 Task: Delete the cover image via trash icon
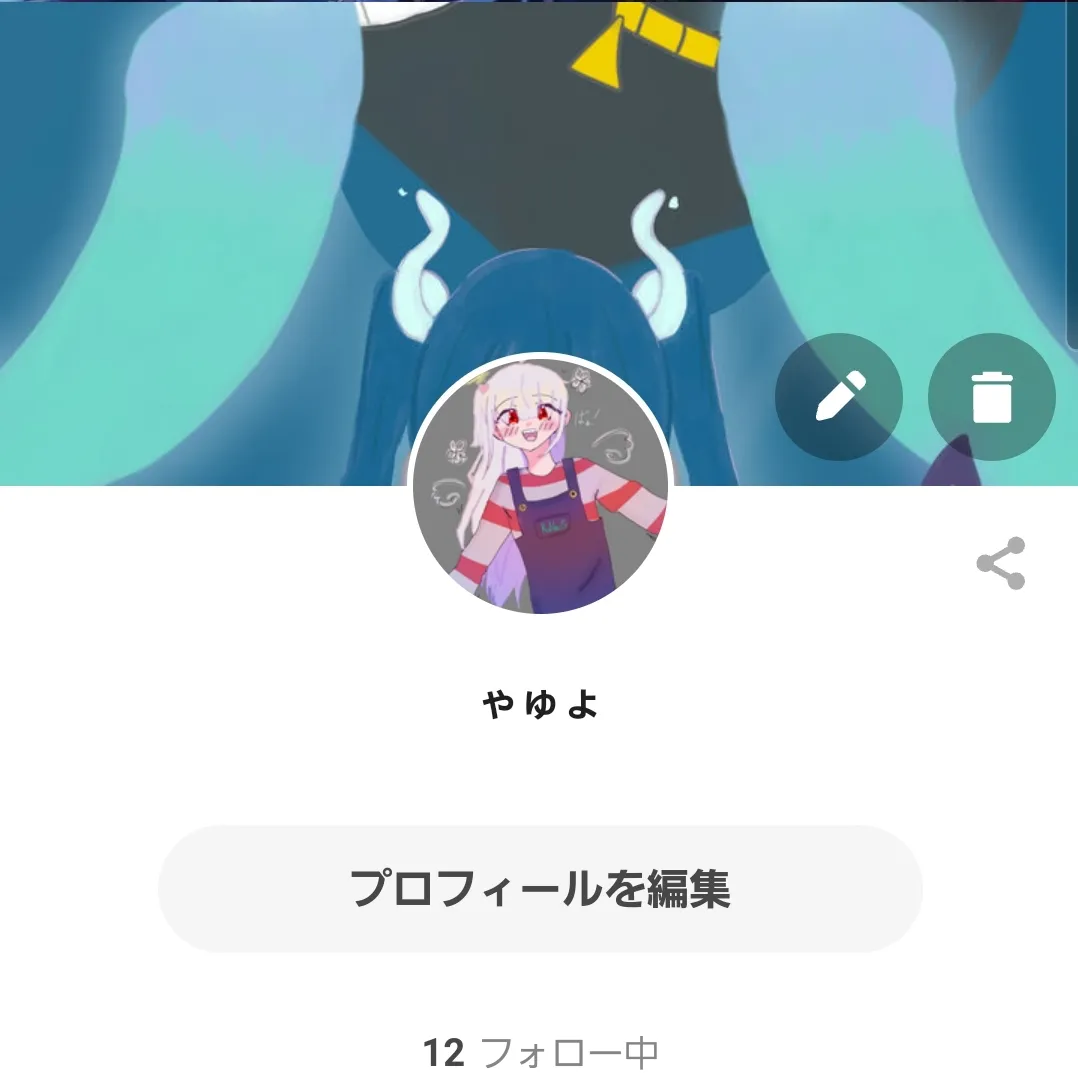coord(991,397)
